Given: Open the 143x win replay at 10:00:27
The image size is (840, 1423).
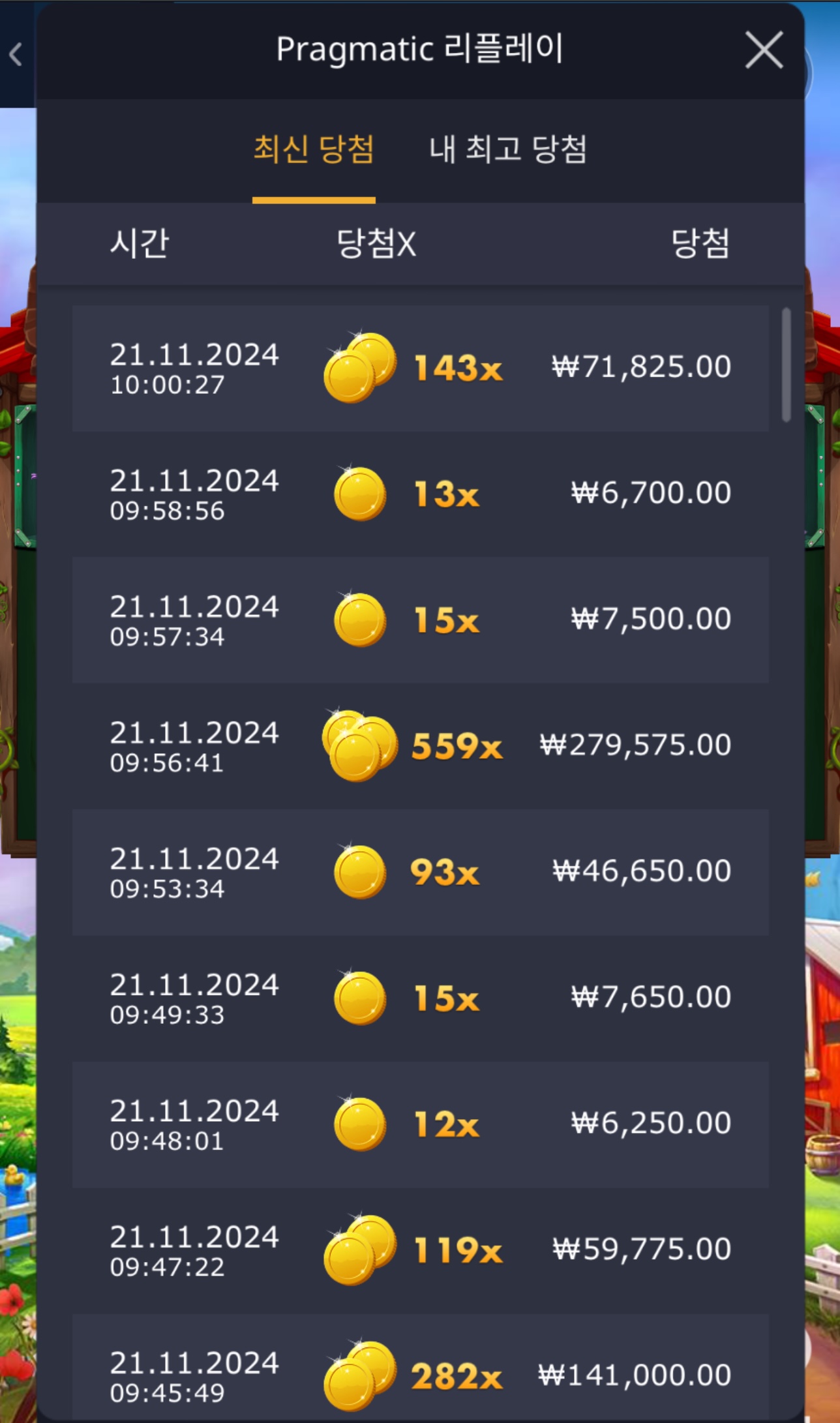Looking at the screenshot, I should click(x=420, y=368).
